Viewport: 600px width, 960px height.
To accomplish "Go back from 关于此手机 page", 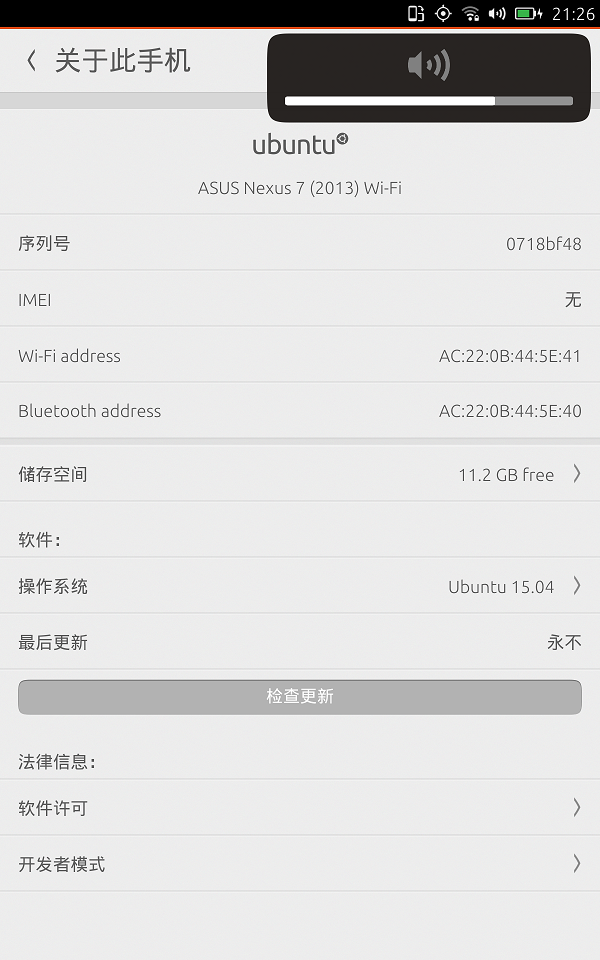I will pos(32,61).
